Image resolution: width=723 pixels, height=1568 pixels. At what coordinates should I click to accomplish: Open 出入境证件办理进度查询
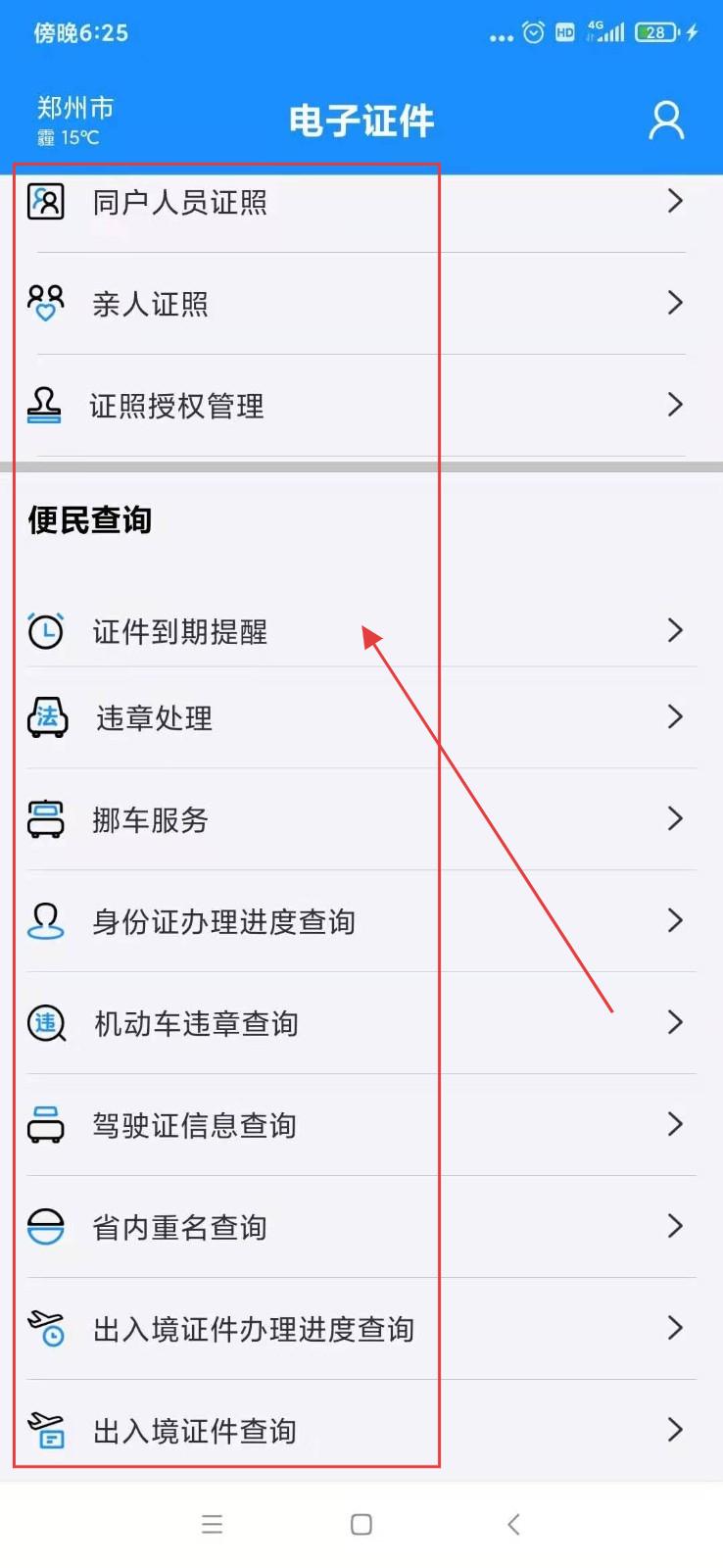point(361,1329)
